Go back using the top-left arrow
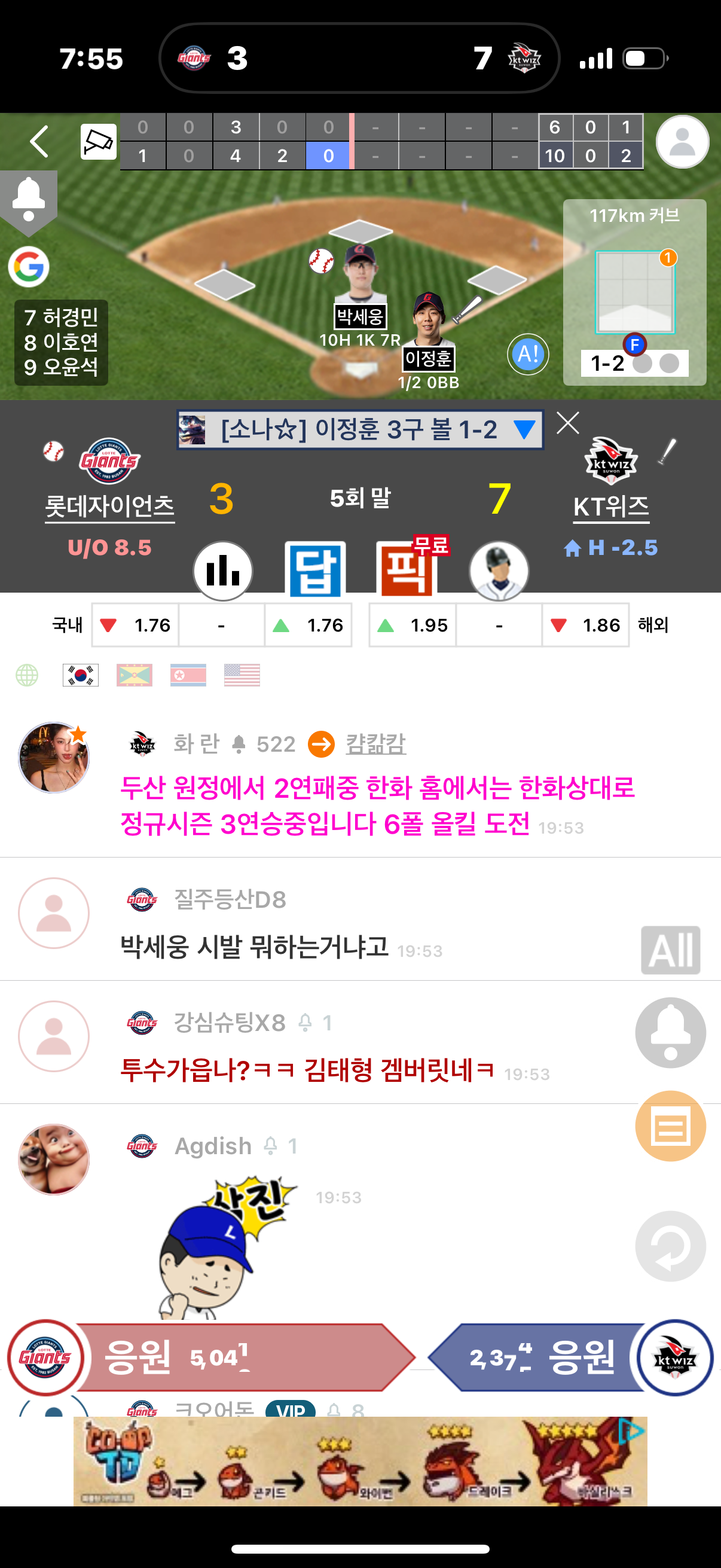Image resolution: width=721 pixels, height=1568 pixels. (39, 142)
